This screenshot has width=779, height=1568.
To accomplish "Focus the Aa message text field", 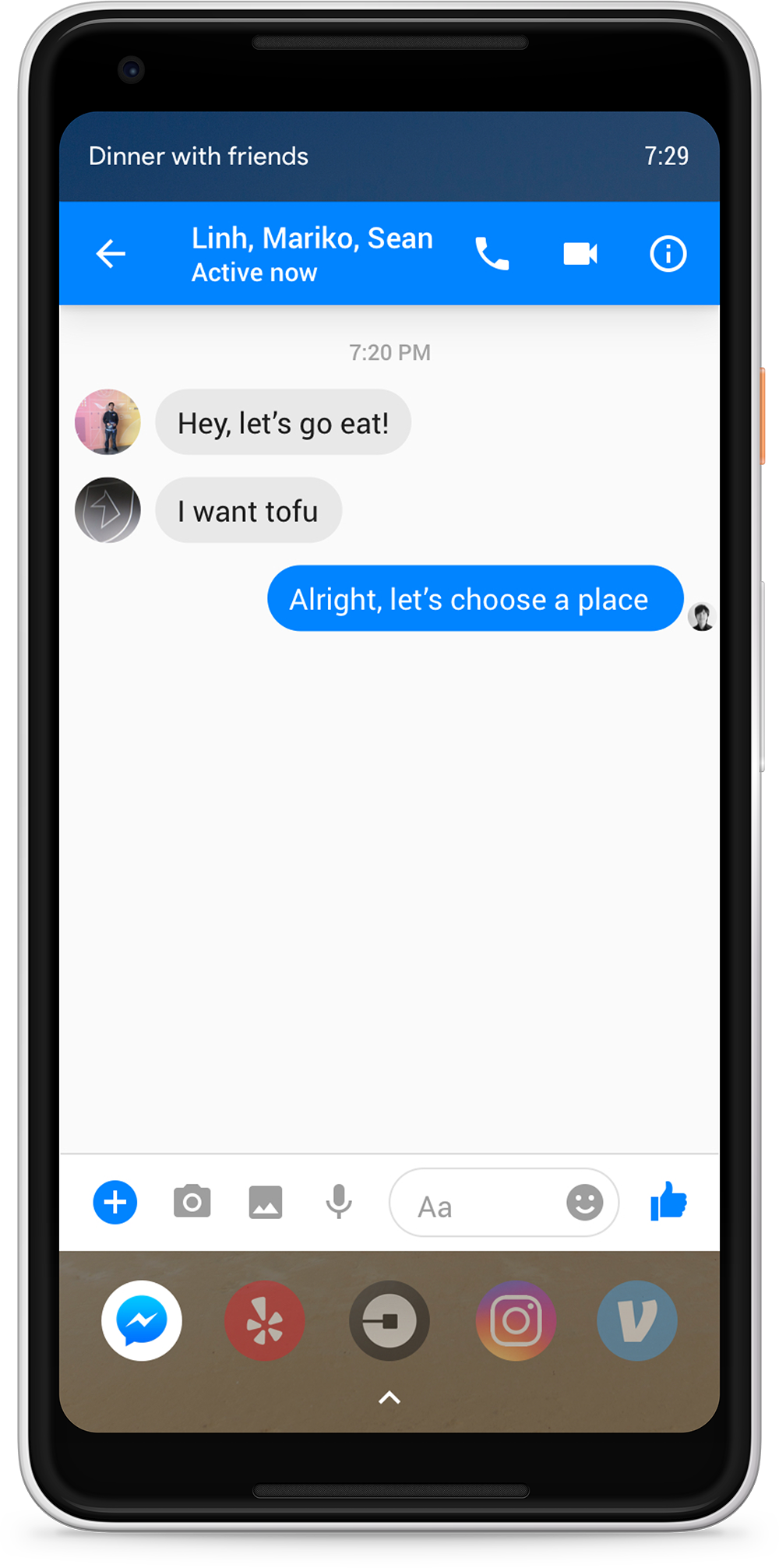I will (475, 1205).
